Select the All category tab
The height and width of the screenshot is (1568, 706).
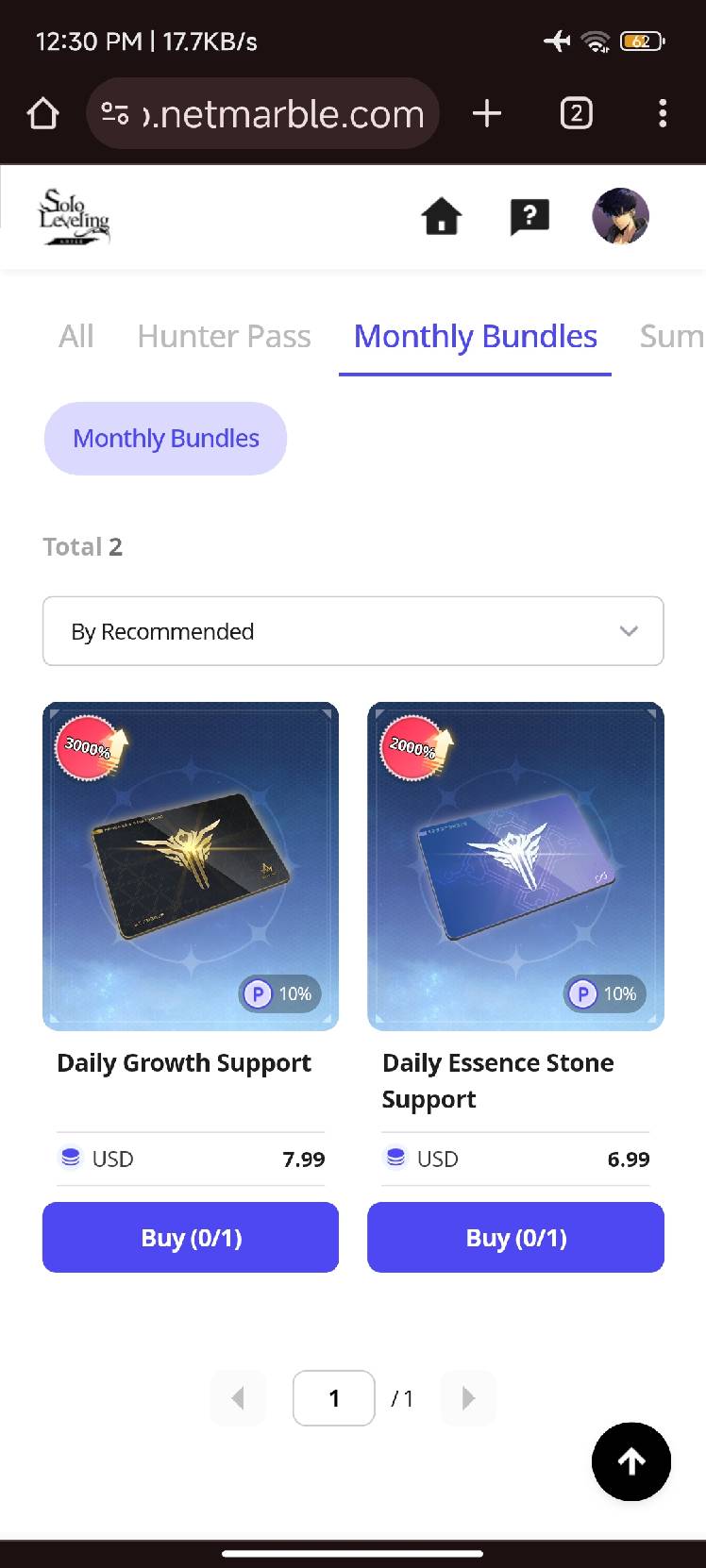(76, 336)
